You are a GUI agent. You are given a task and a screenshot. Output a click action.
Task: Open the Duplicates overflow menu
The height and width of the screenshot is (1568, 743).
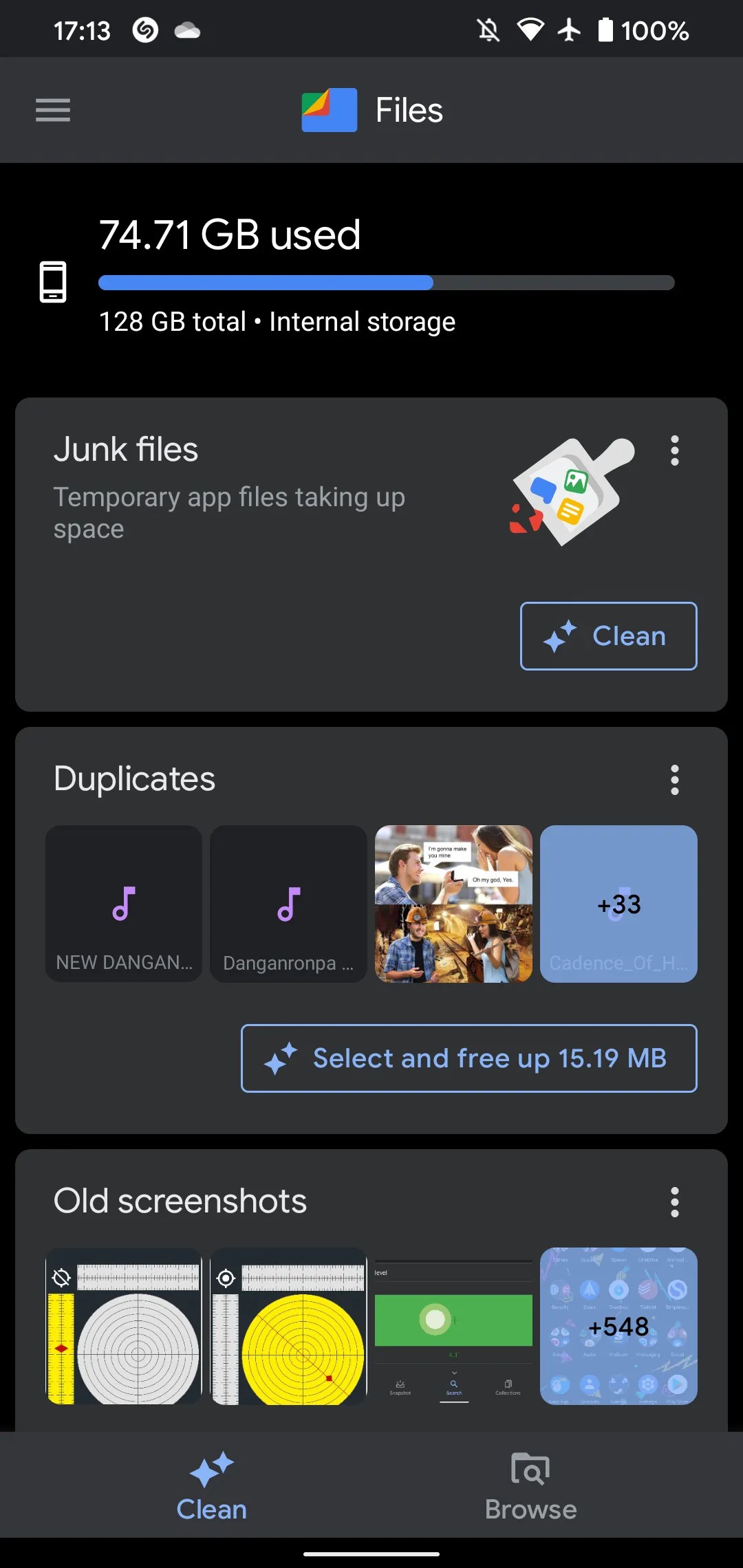674,781
